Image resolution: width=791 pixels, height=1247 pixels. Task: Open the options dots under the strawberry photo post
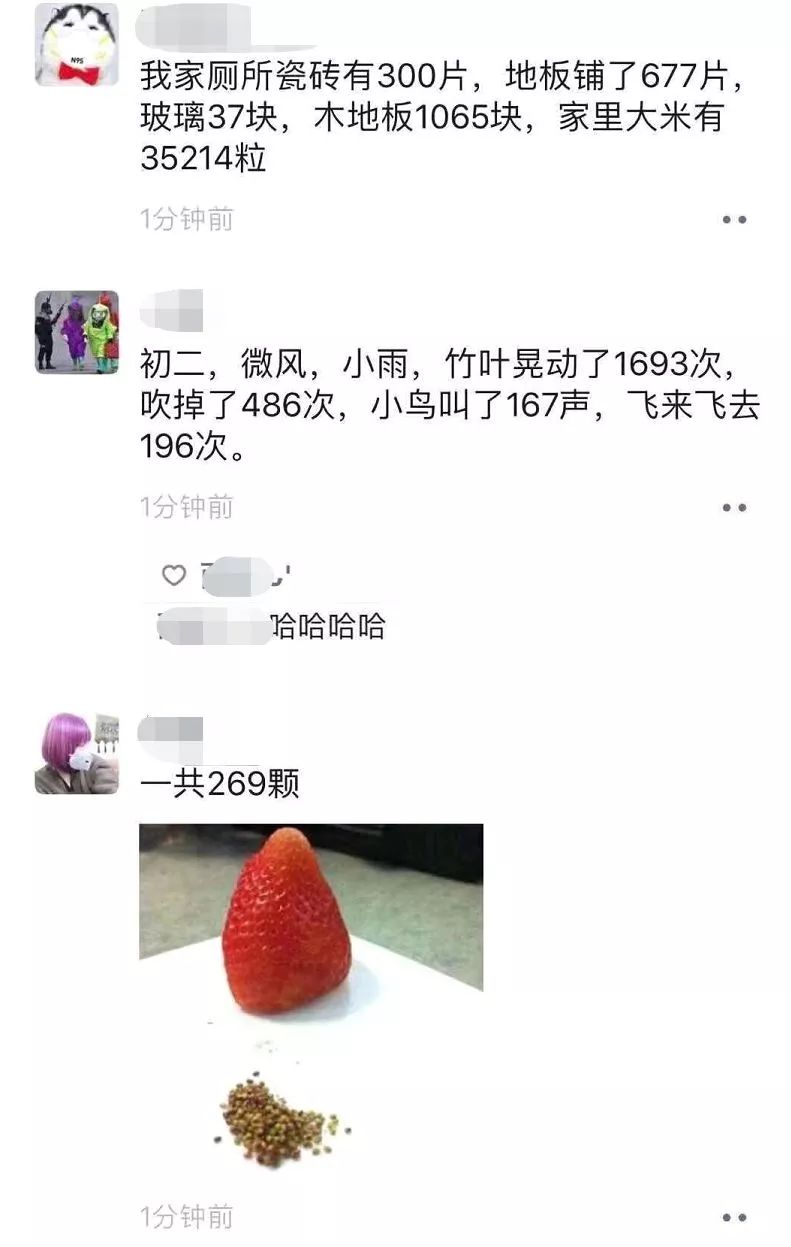click(x=734, y=1217)
